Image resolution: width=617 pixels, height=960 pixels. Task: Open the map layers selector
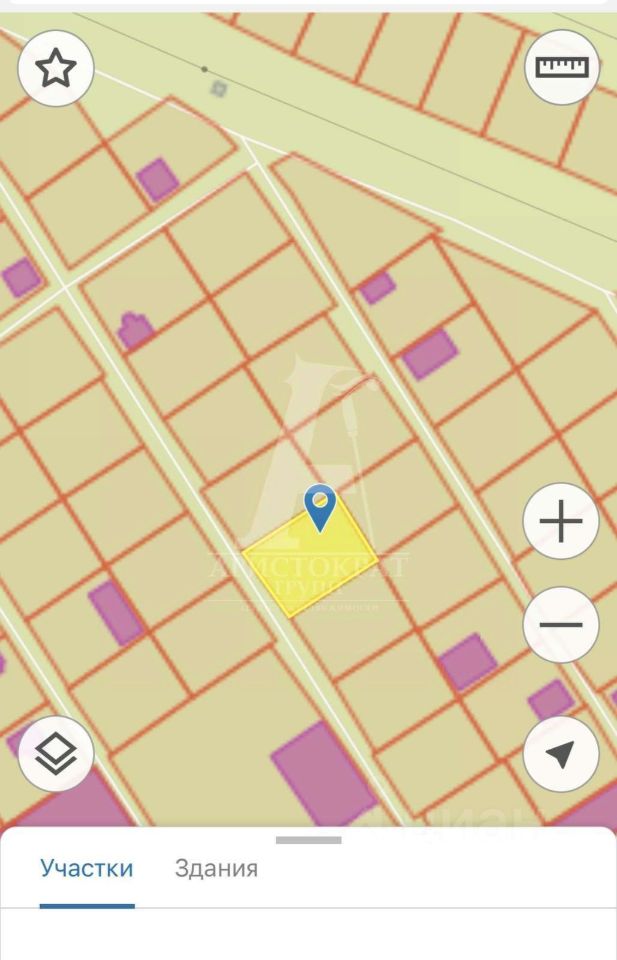point(56,754)
